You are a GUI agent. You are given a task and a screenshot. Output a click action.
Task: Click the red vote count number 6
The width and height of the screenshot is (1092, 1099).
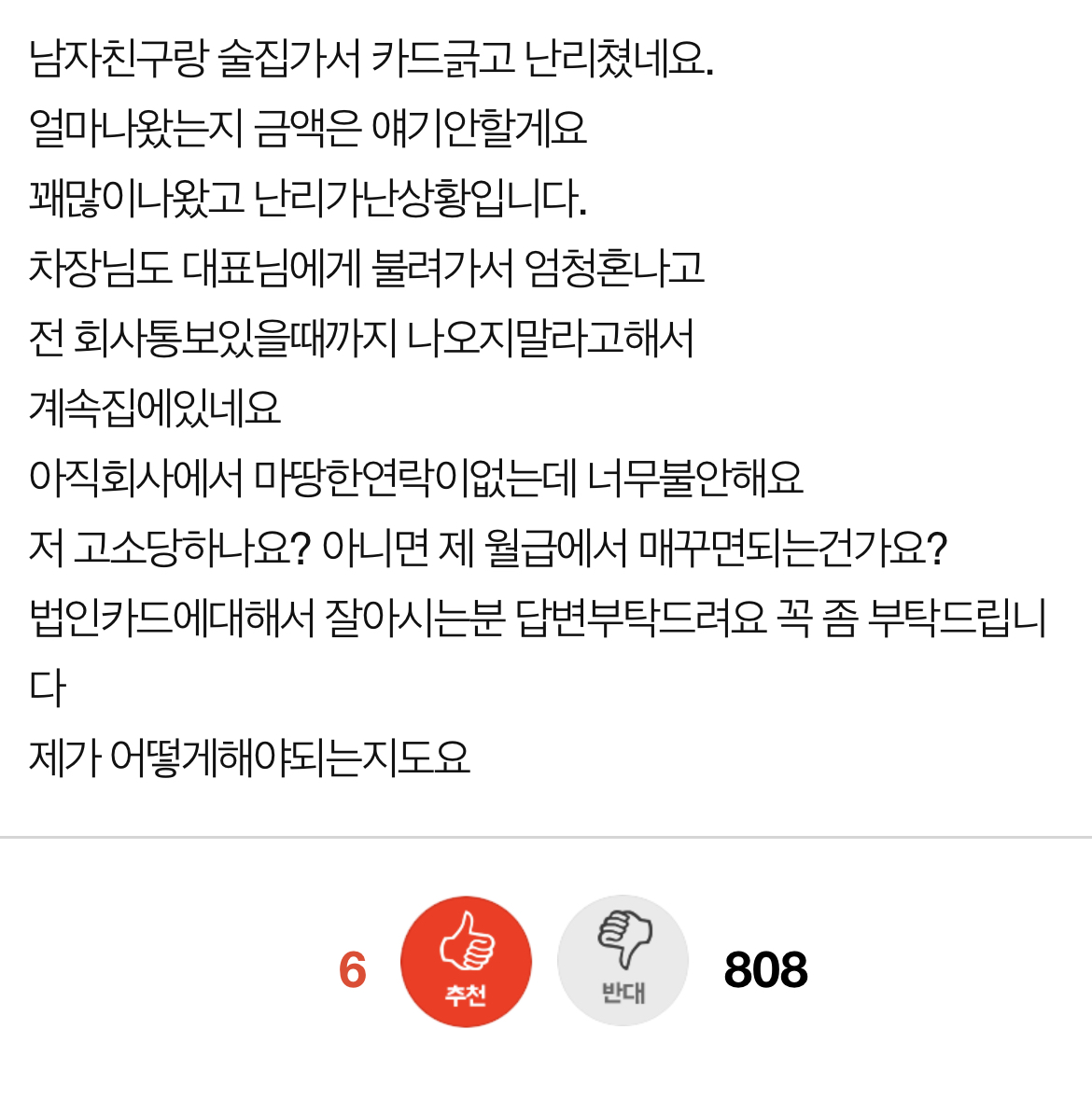352,970
